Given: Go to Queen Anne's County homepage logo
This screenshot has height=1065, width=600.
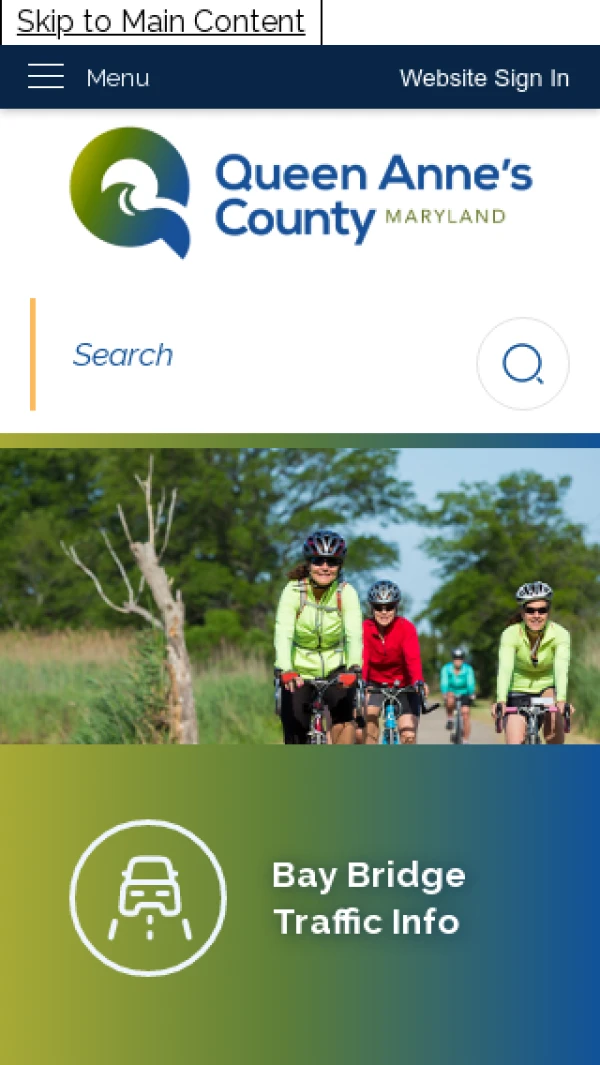Looking at the screenshot, I should click(300, 193).
